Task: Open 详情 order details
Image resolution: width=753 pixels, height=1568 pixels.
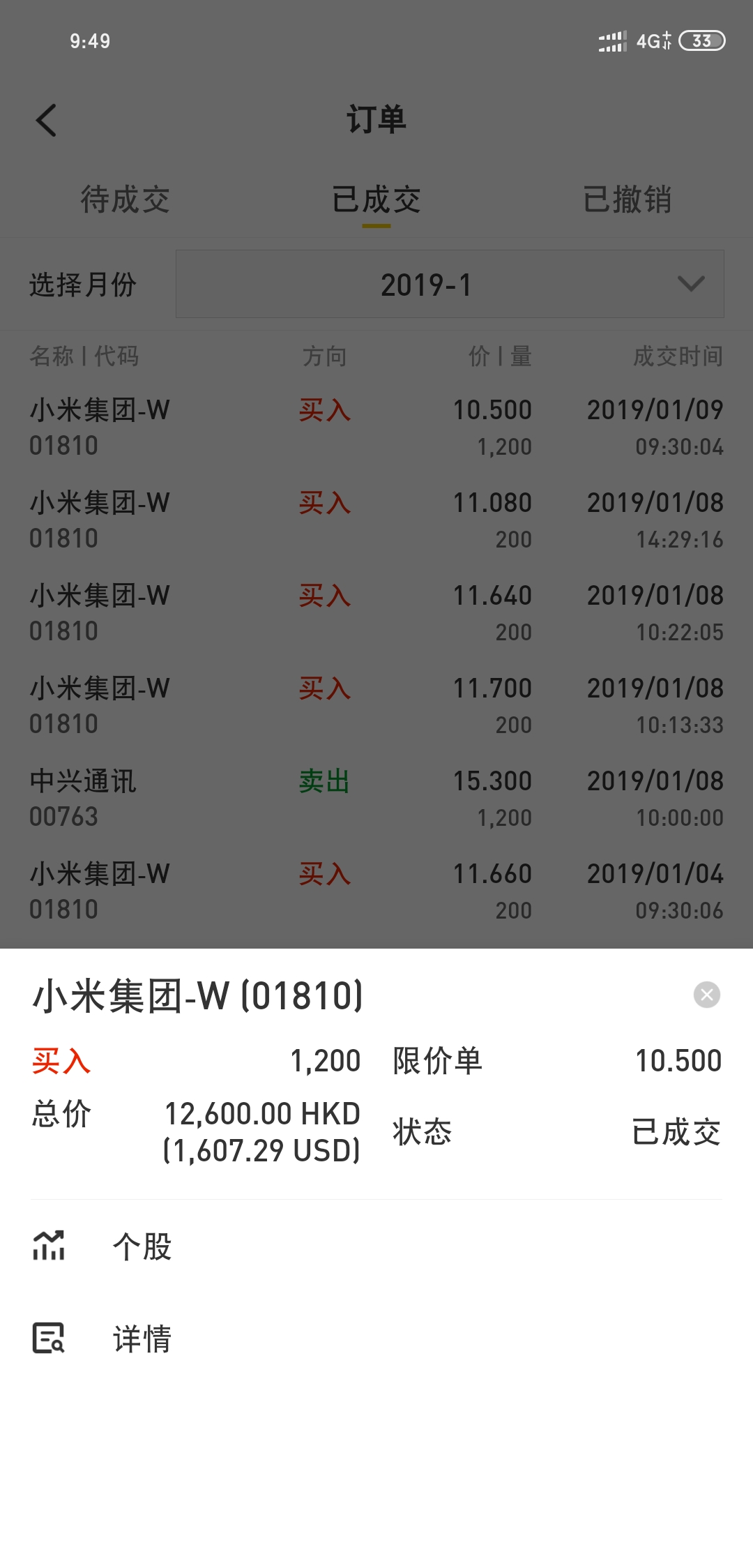Action: point(142,1339)
